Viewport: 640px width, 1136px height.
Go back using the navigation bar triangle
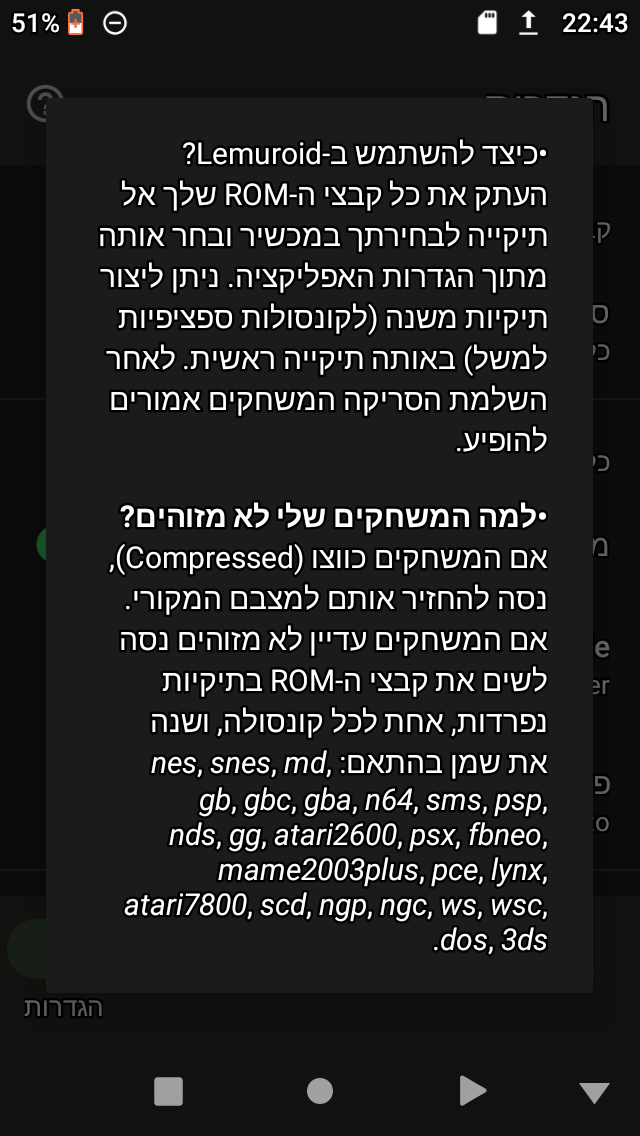[x=473, y=1090]
